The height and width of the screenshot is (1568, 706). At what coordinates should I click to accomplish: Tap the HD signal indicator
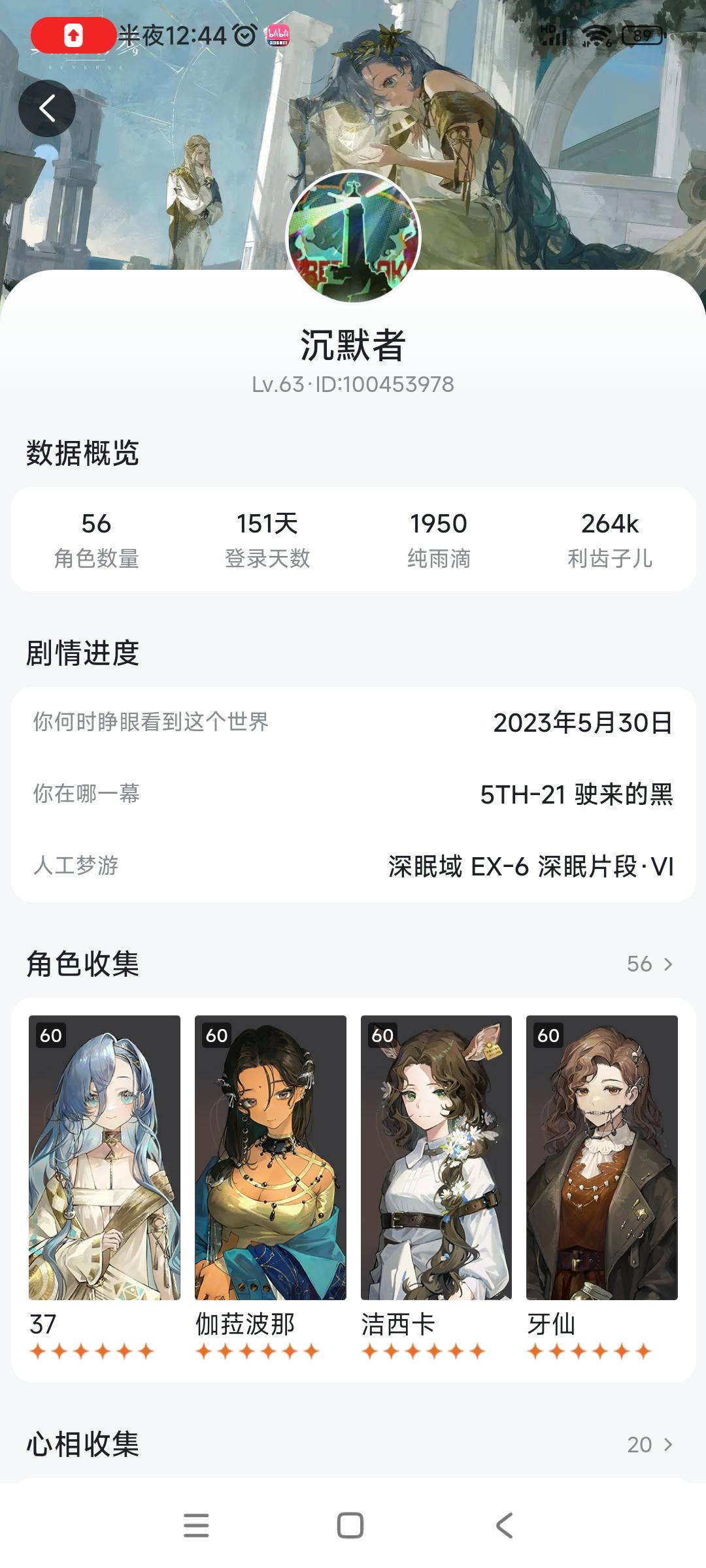(552, 36)
